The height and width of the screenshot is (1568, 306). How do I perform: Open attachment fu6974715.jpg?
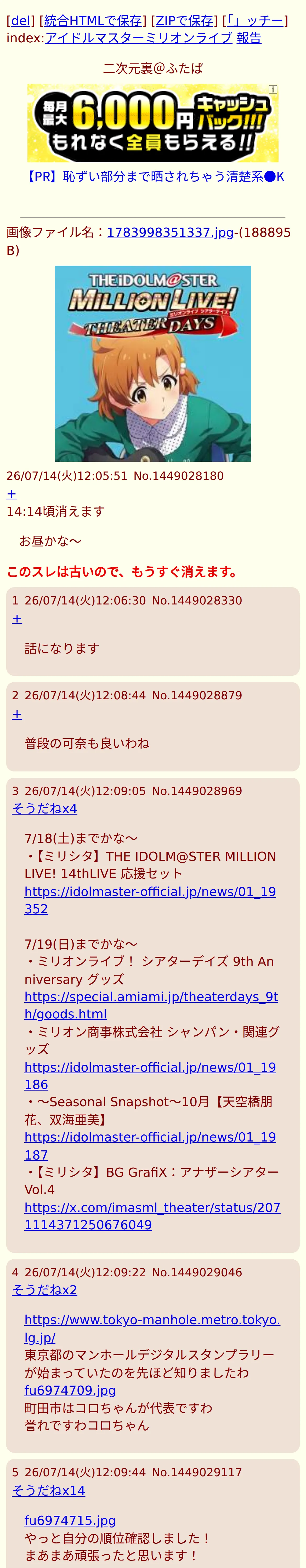(x=70, y=1520)
